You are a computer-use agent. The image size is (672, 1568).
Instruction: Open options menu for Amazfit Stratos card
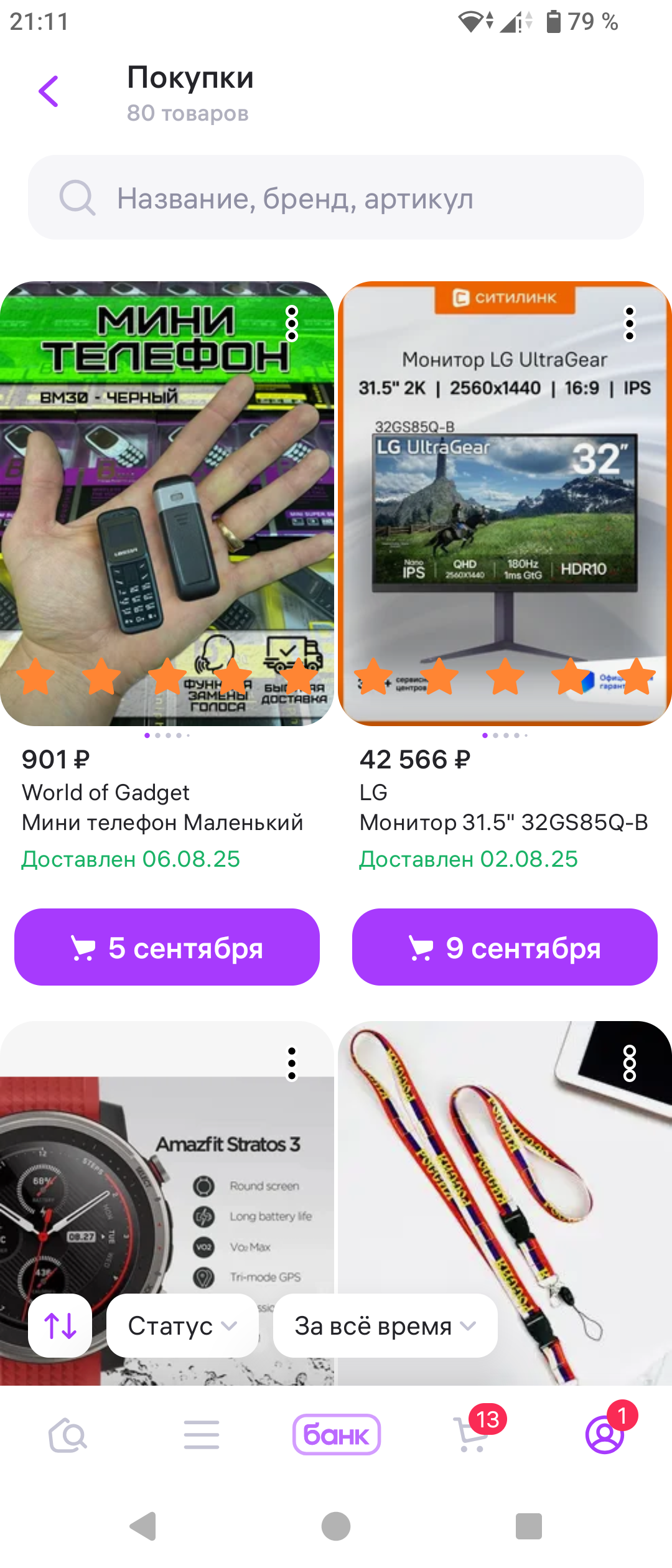(292, 1064)
